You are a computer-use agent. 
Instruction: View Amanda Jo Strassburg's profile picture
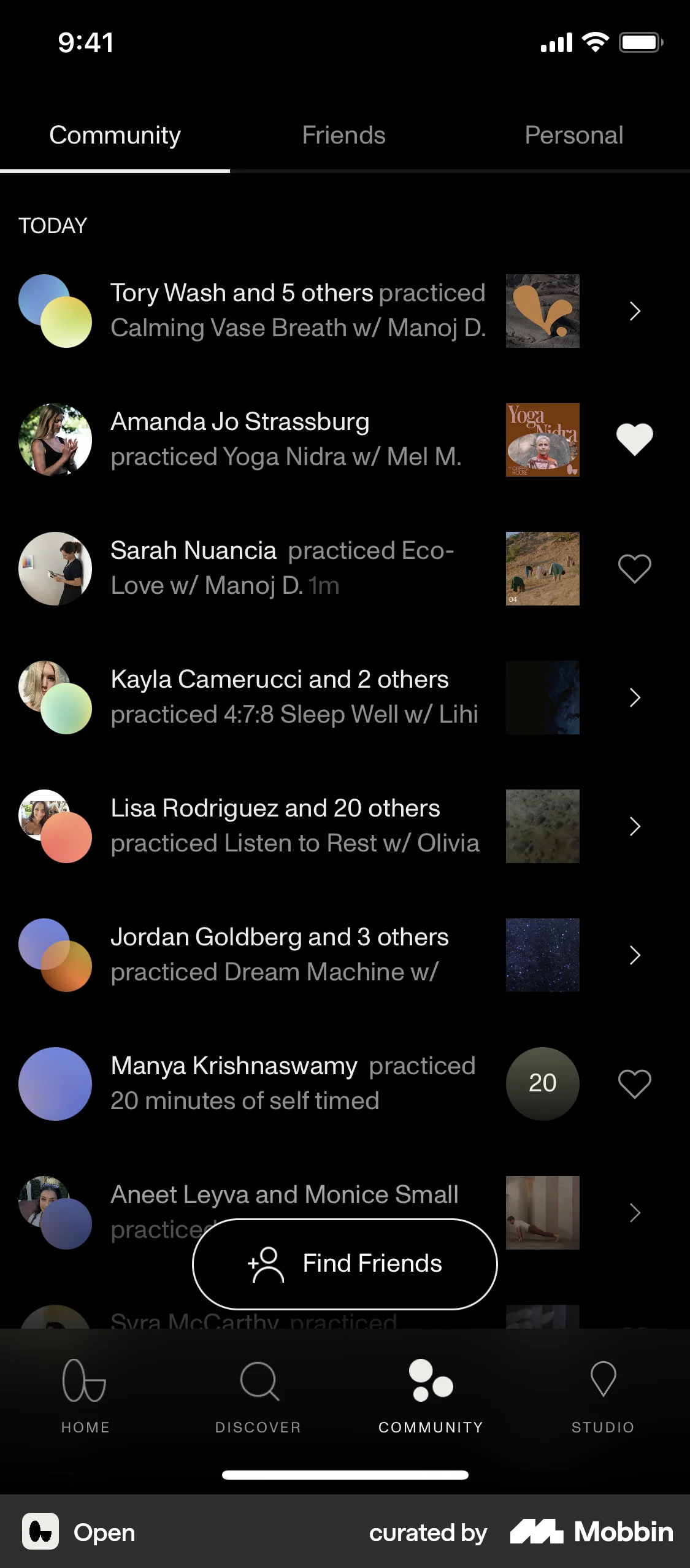click(x=55, y=440)
